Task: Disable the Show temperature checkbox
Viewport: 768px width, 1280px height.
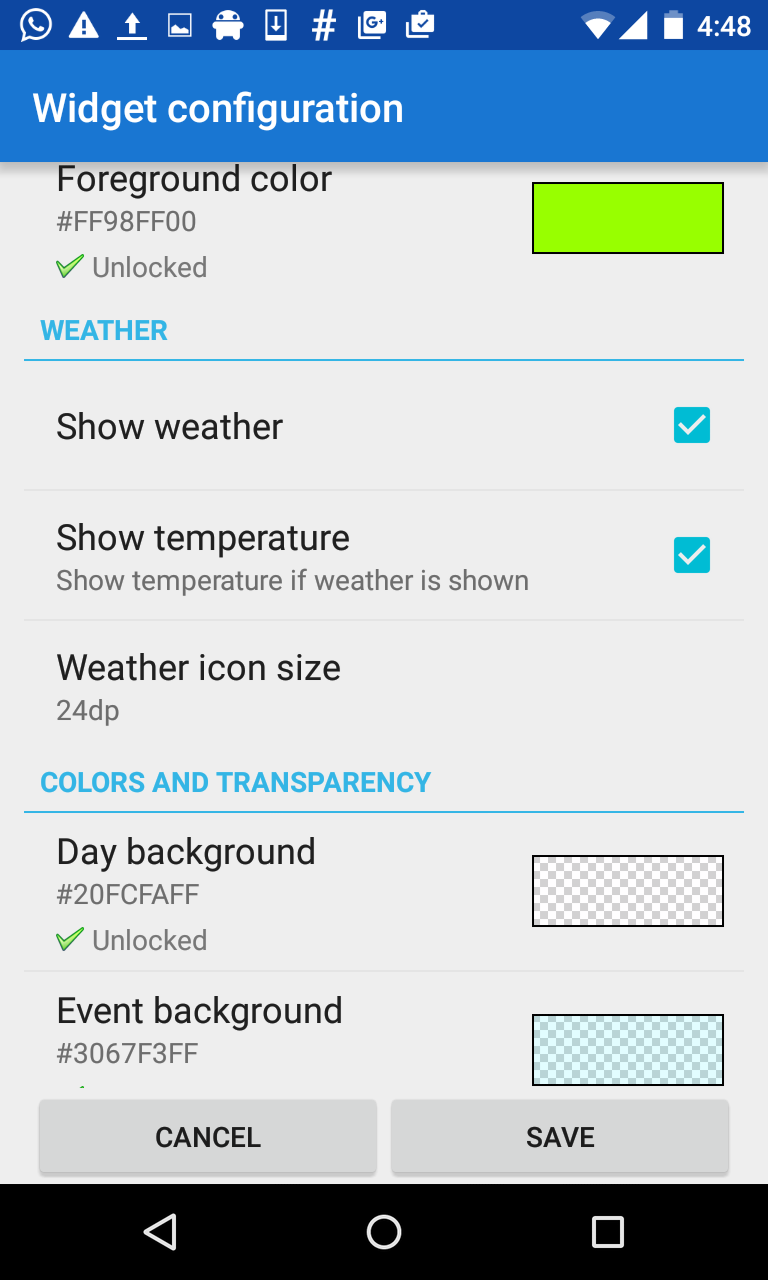Action: coord(691,555)
